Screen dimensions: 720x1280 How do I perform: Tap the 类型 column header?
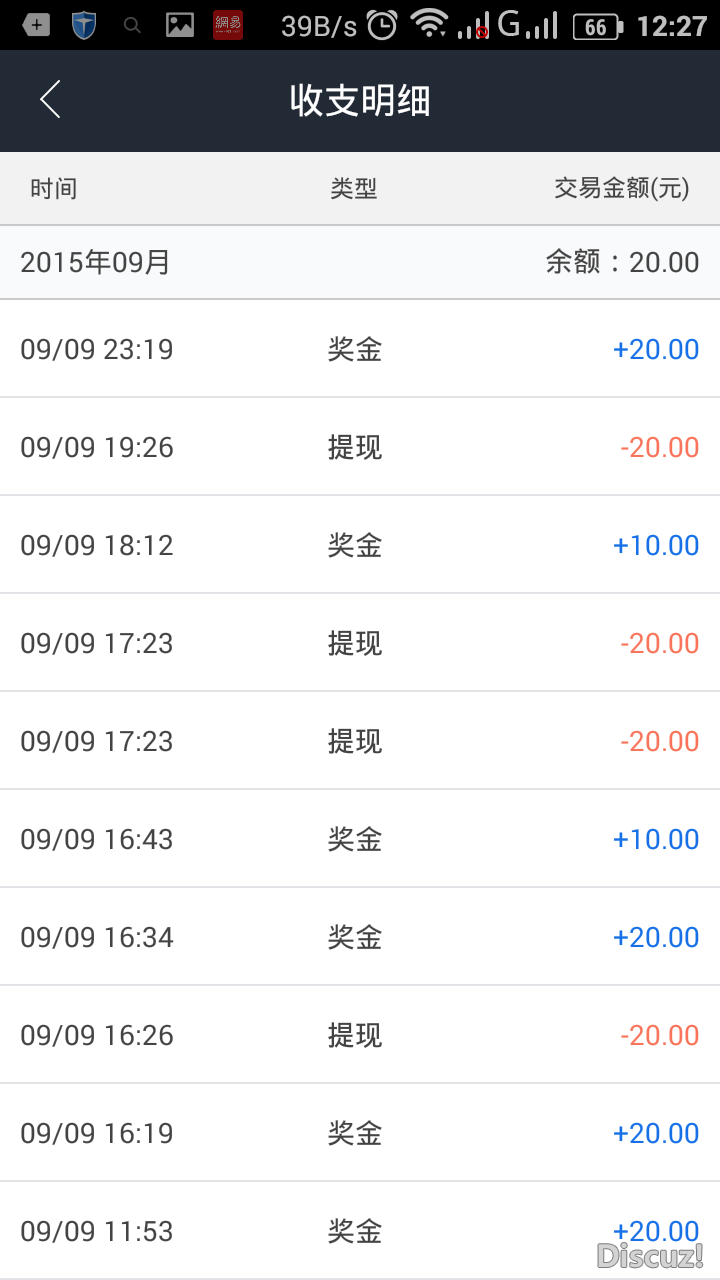click(x=354, y=188)
